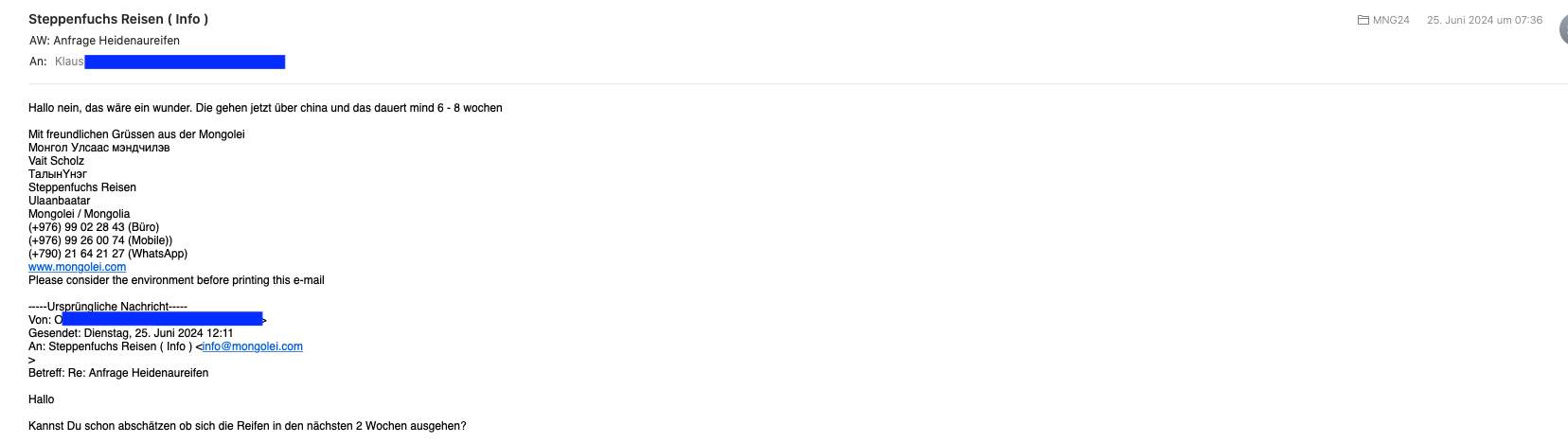
Task: Open the MNG24 mailbox folder label
Action: (1384, 20)
